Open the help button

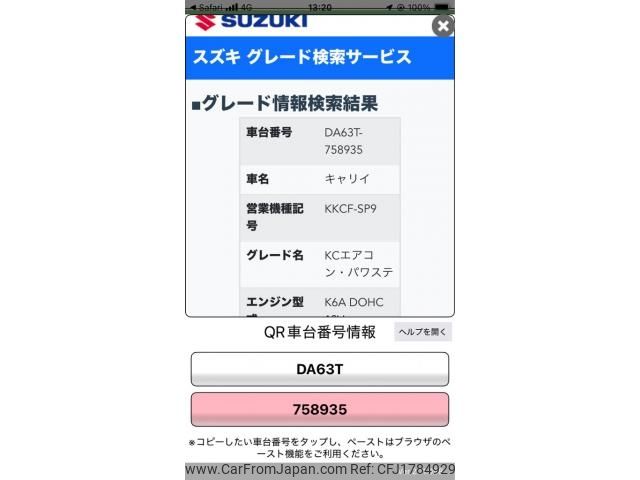(x=423, y=332)
